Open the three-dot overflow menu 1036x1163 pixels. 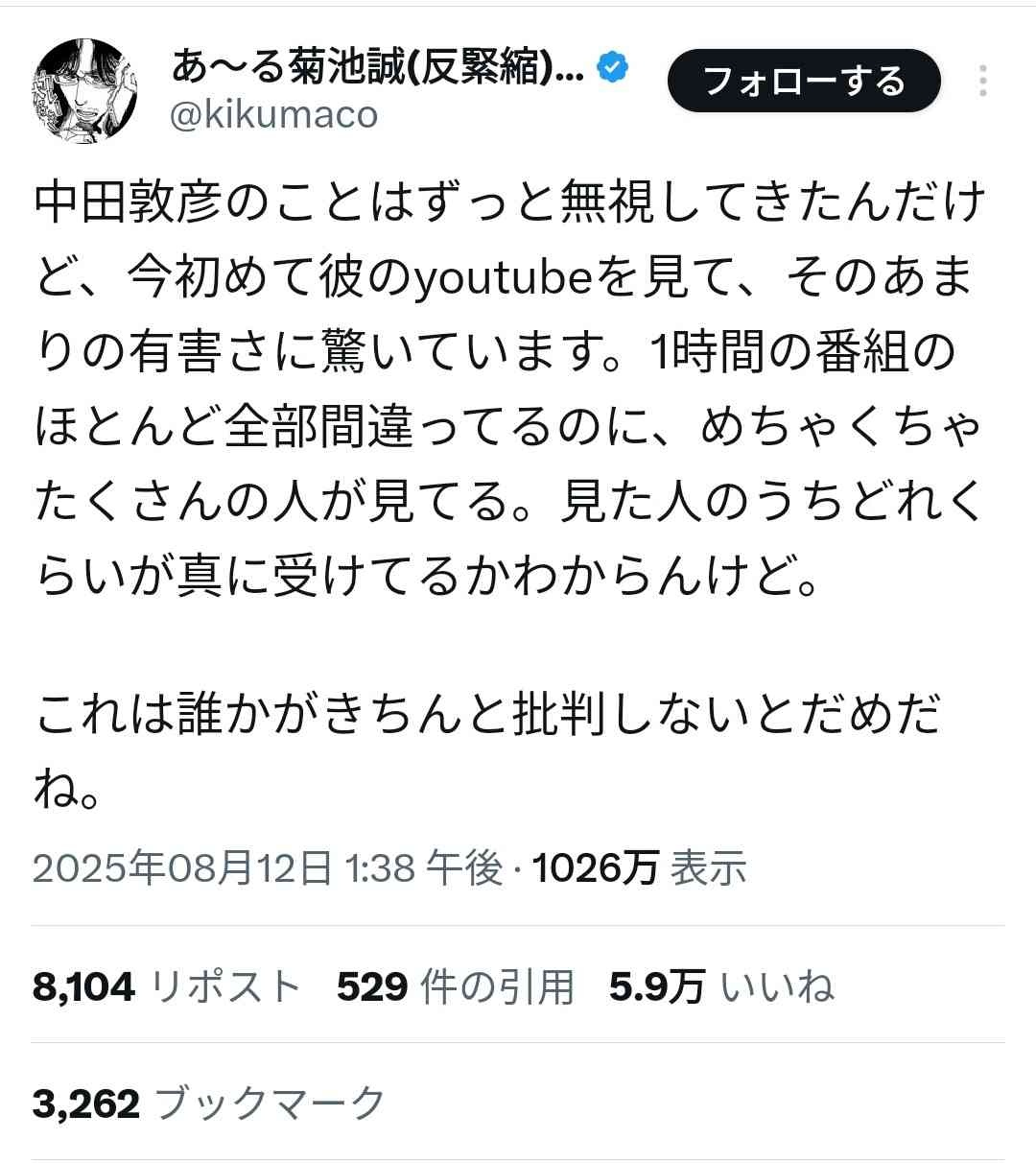click(983, 82)
